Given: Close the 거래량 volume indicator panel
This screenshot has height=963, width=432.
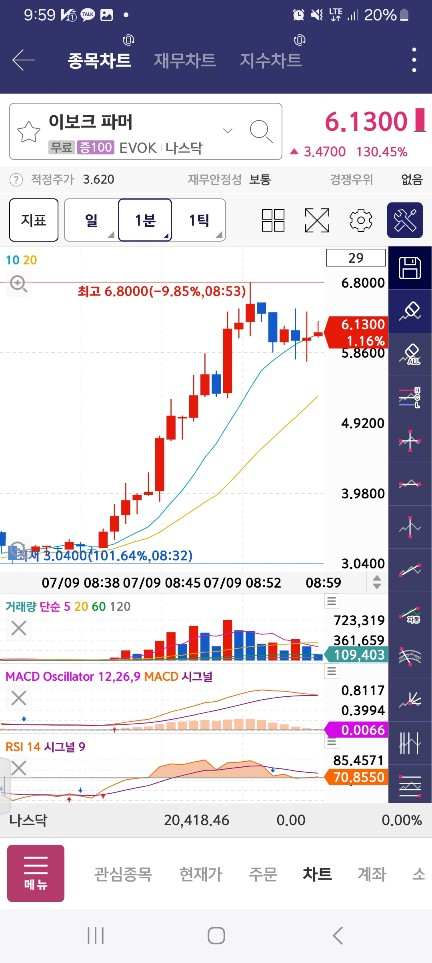Looking at the screenshot, I should tap(19, 628).
